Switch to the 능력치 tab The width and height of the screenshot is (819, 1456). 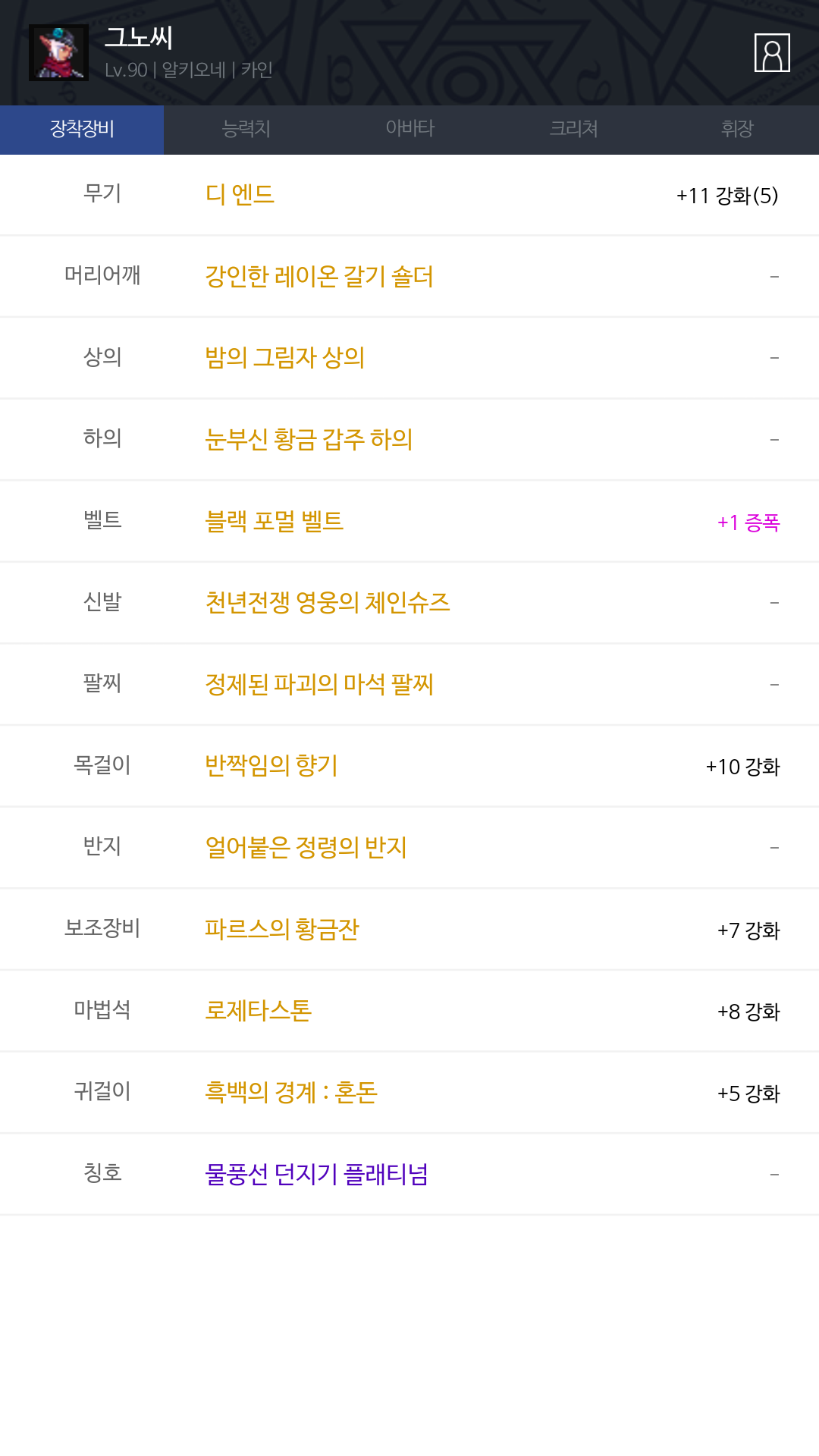(246, 129)
